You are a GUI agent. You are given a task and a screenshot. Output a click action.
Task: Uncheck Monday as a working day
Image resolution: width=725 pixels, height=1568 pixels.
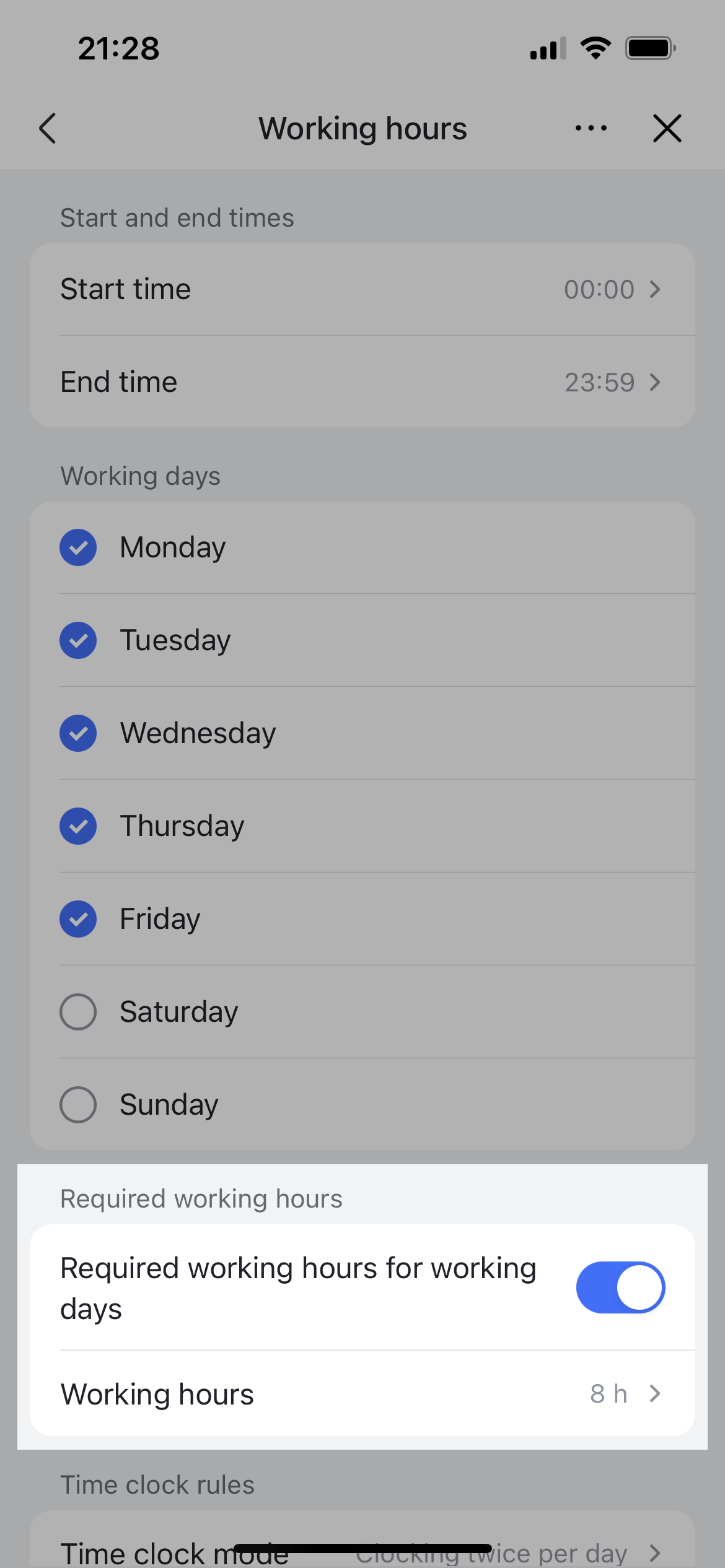[x=78, y=547]
